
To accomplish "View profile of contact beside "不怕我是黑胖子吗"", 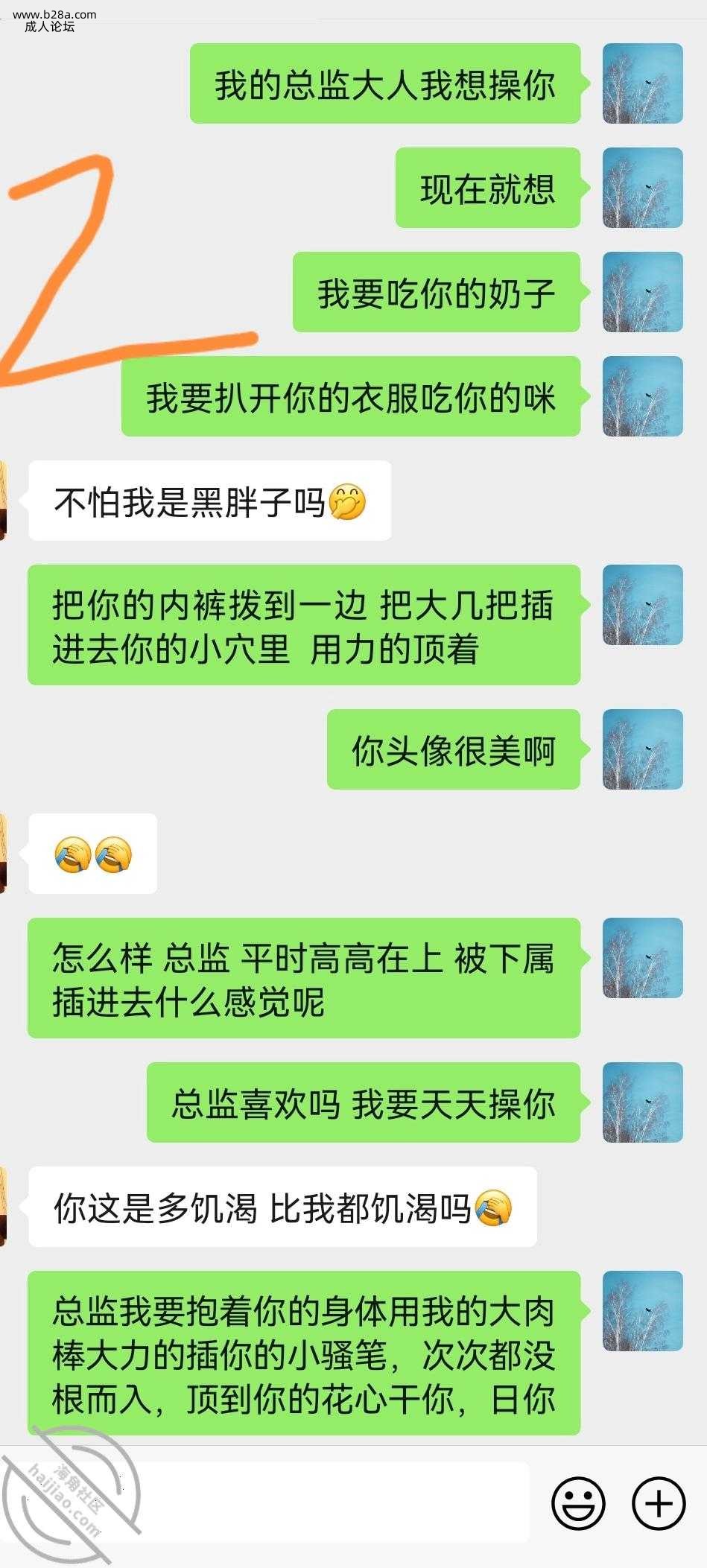I will click(x=4, y=501).
